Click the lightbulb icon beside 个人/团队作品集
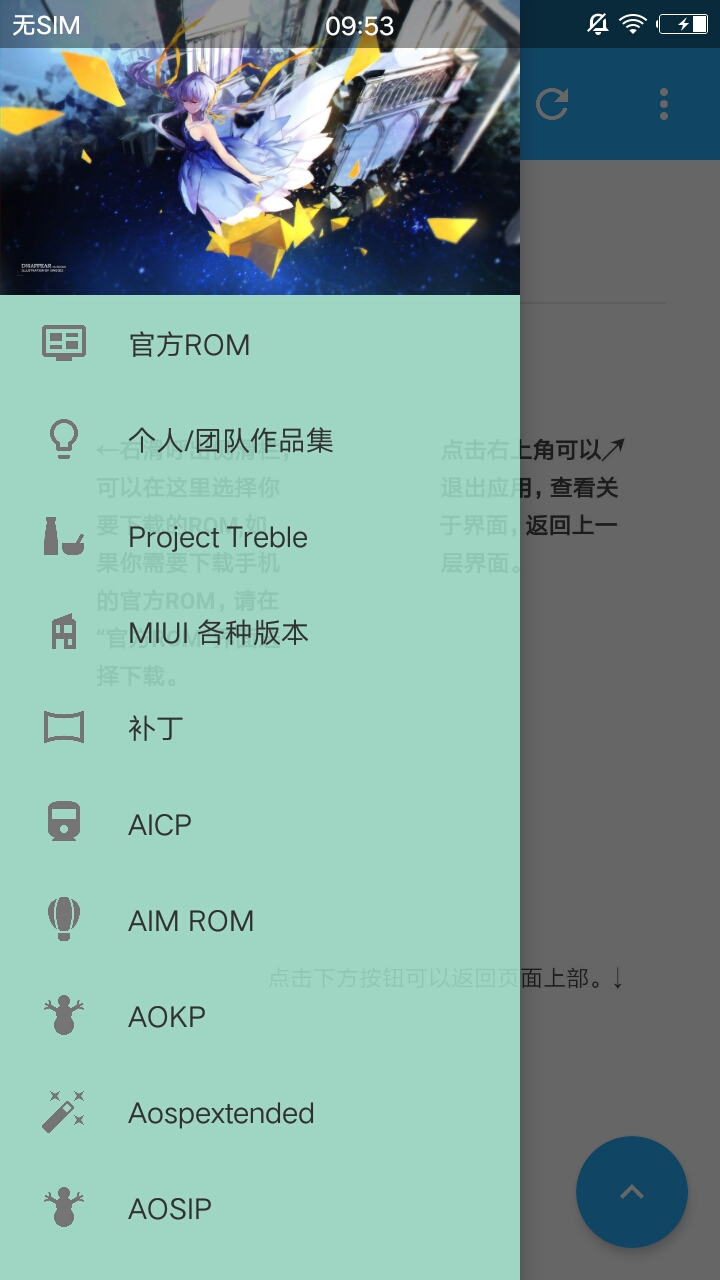Image resolution: width=720 pixels, height=1280 pixels. tap(63, 439)
